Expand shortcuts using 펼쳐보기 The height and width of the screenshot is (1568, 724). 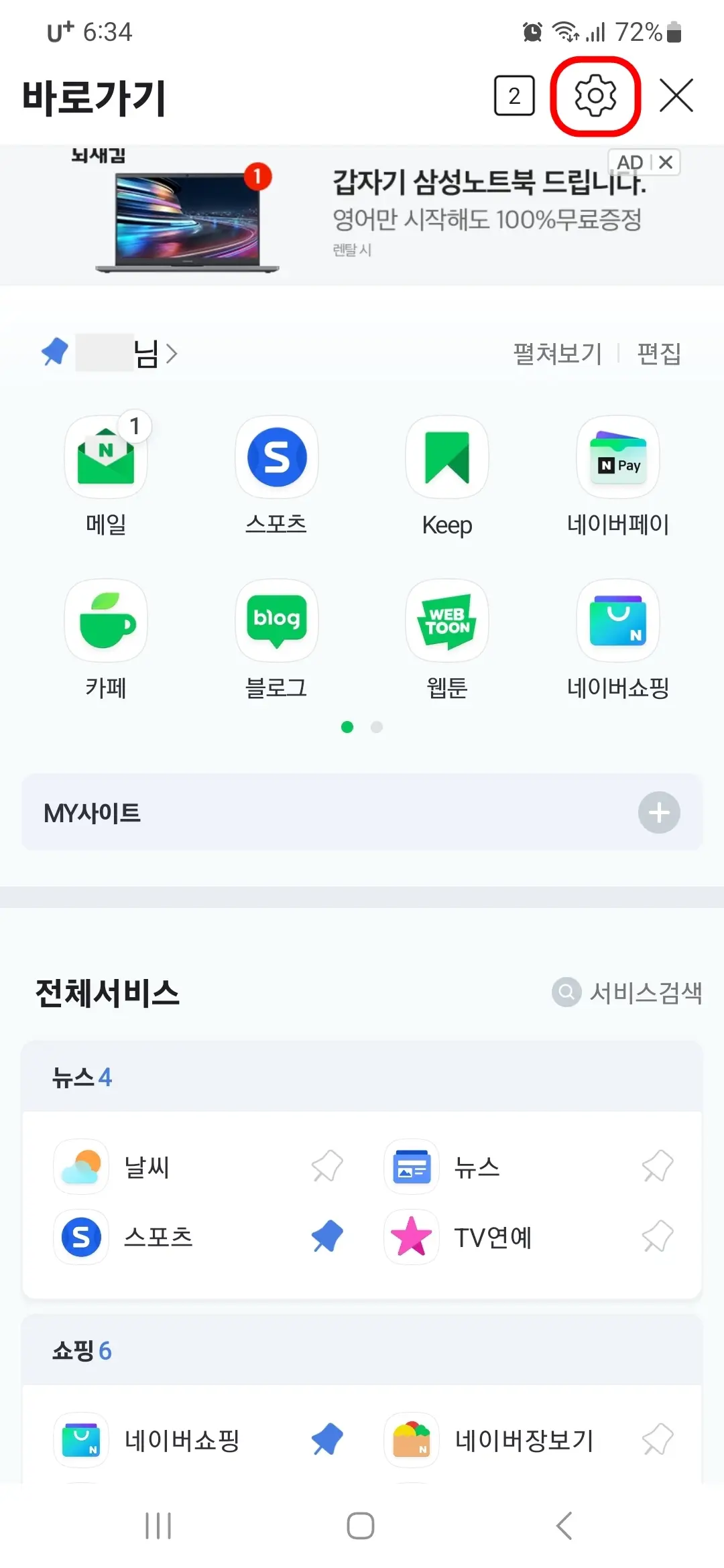pos(556,353)
